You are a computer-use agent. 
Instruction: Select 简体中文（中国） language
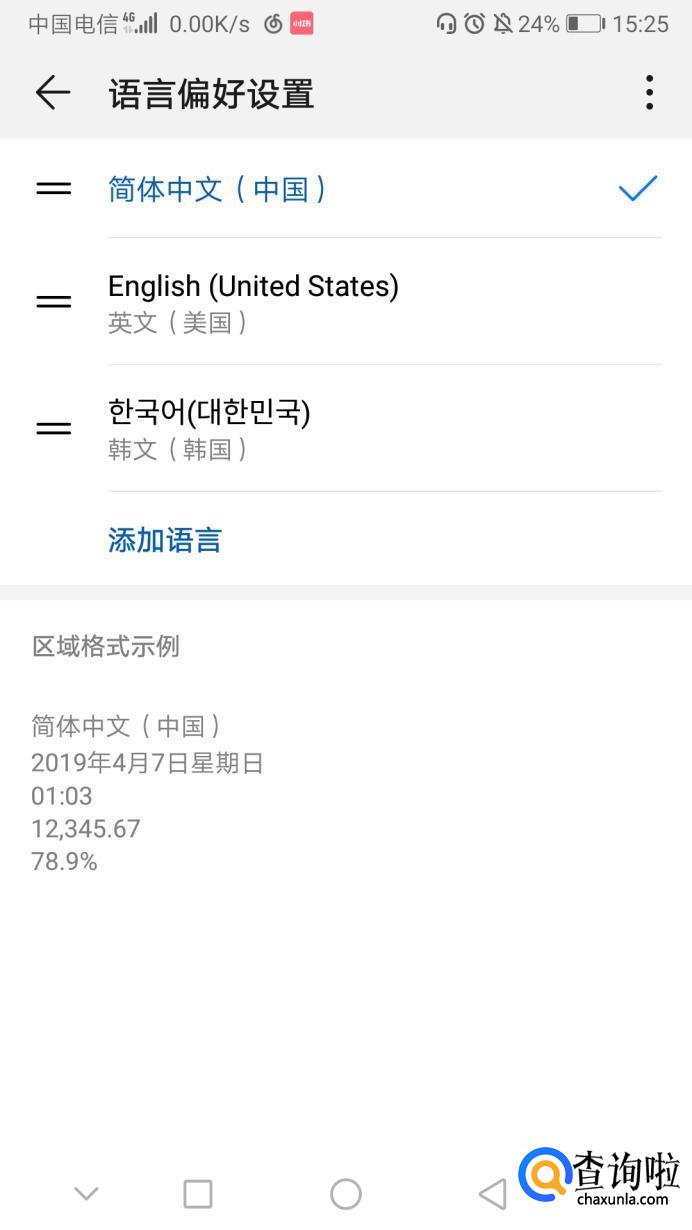coord(217,189)
